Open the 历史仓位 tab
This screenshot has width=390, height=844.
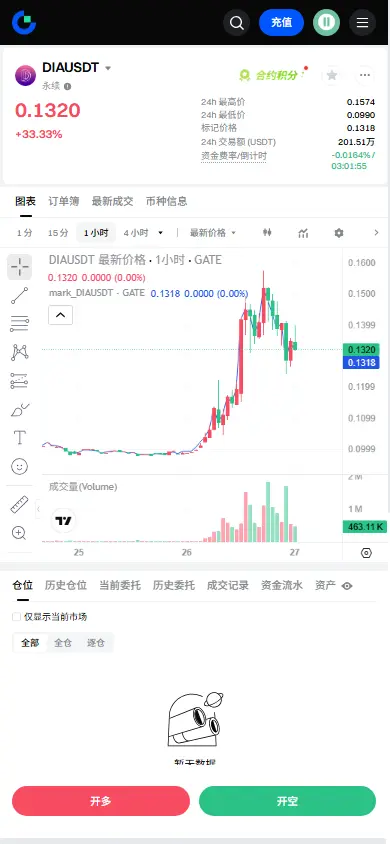(x=66, y=585)
